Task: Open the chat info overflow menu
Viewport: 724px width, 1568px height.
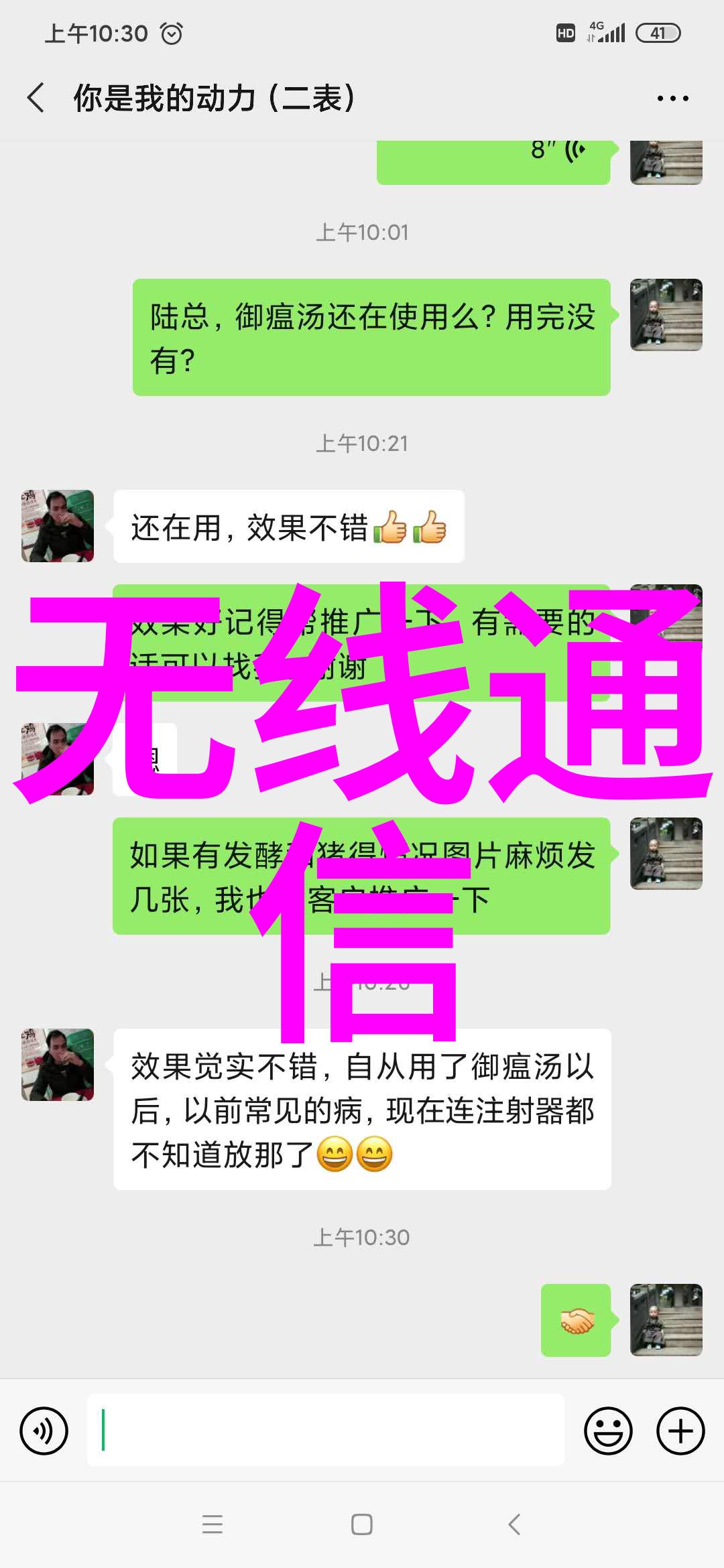Action: pyautogui.click(x=672, y=99)
